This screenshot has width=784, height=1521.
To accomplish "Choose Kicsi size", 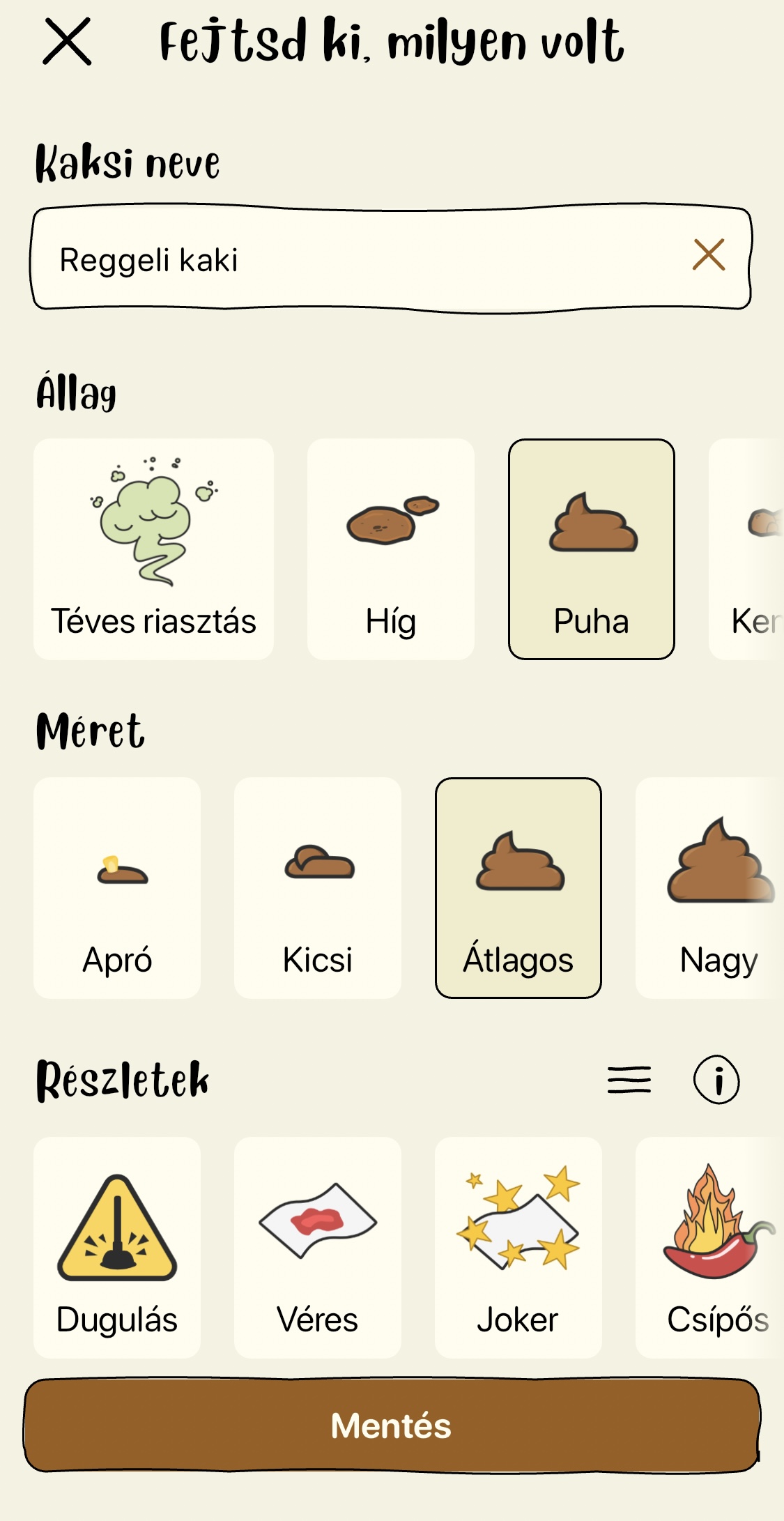I will pos(318,888).
